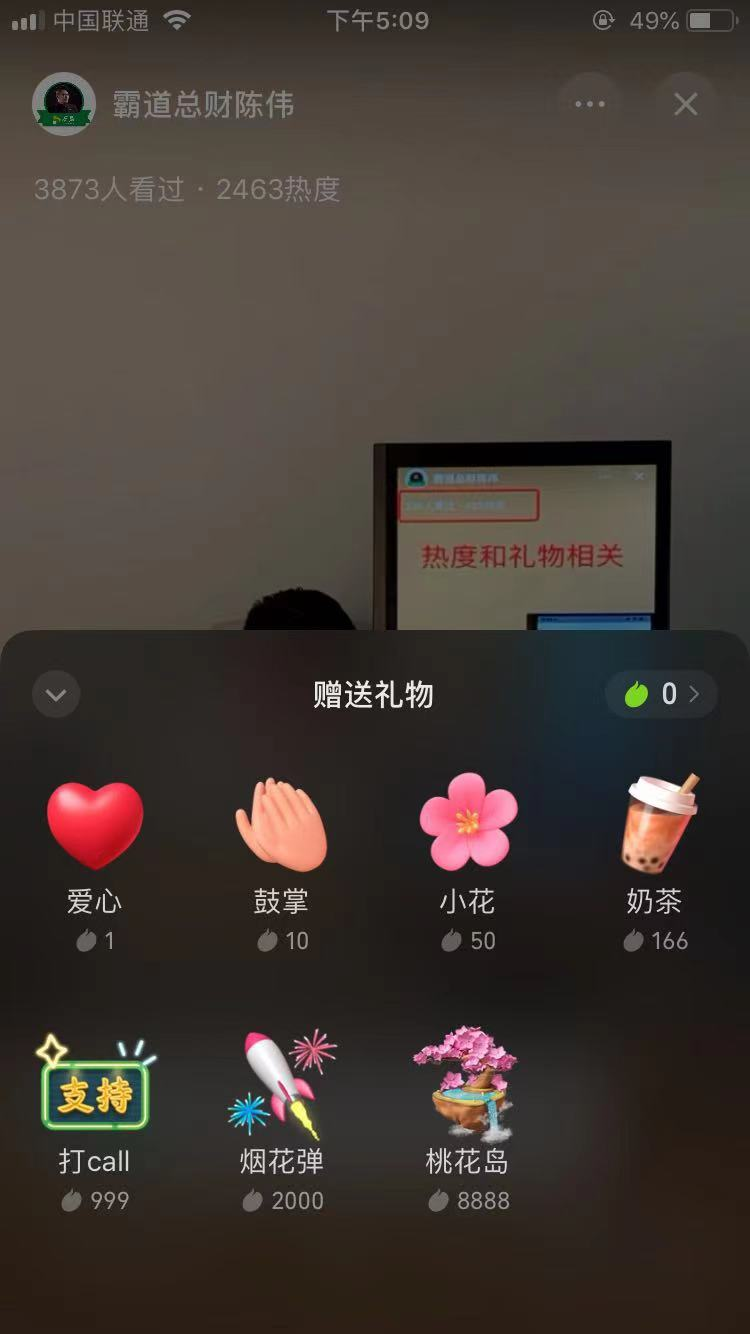Screen dimensions: 750x1334
Task: Choose the 鼓掌 gift
Action: (x=281, y=865)
